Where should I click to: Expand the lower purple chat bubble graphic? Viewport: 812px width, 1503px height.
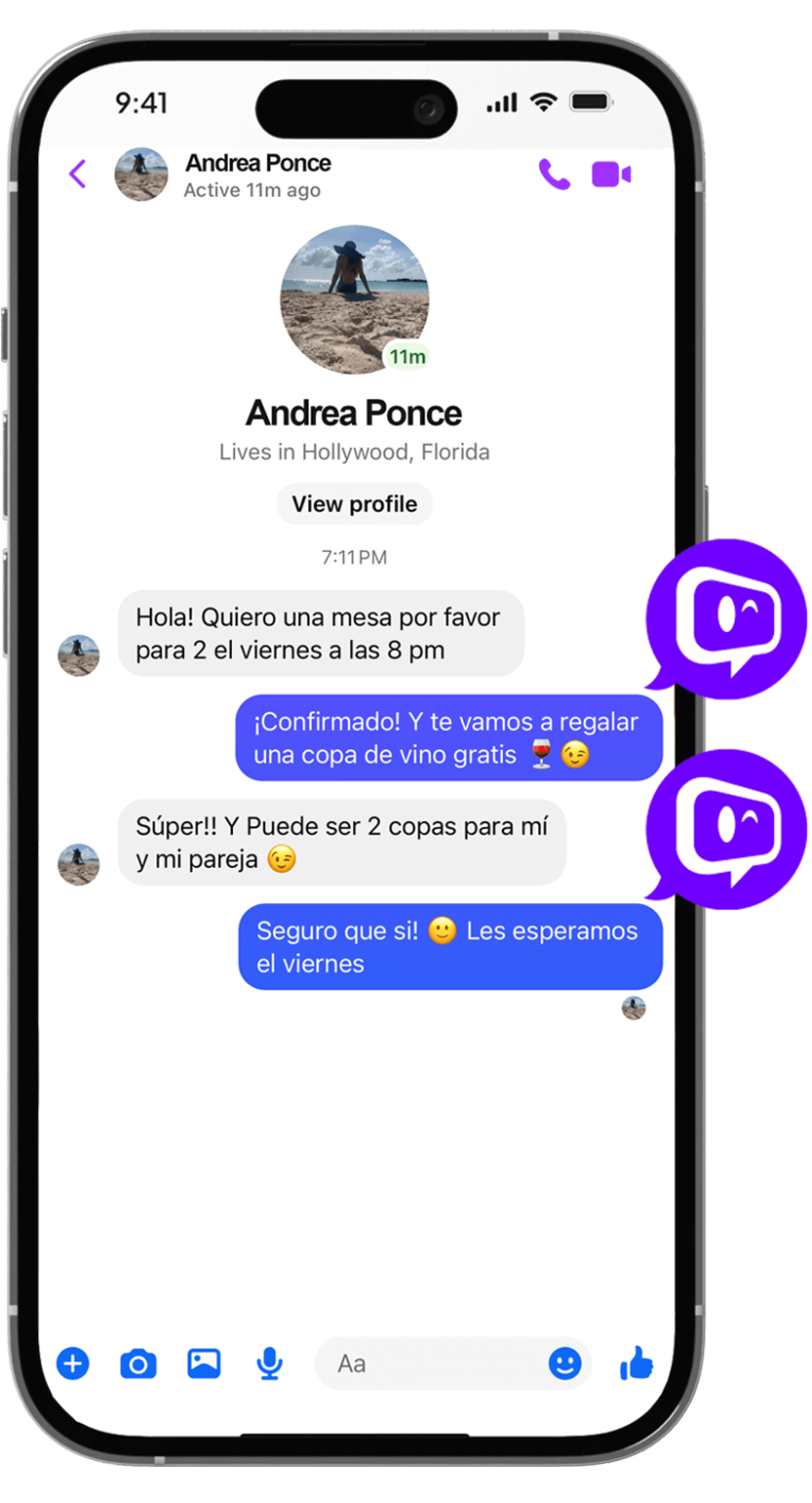click(729, 829)
